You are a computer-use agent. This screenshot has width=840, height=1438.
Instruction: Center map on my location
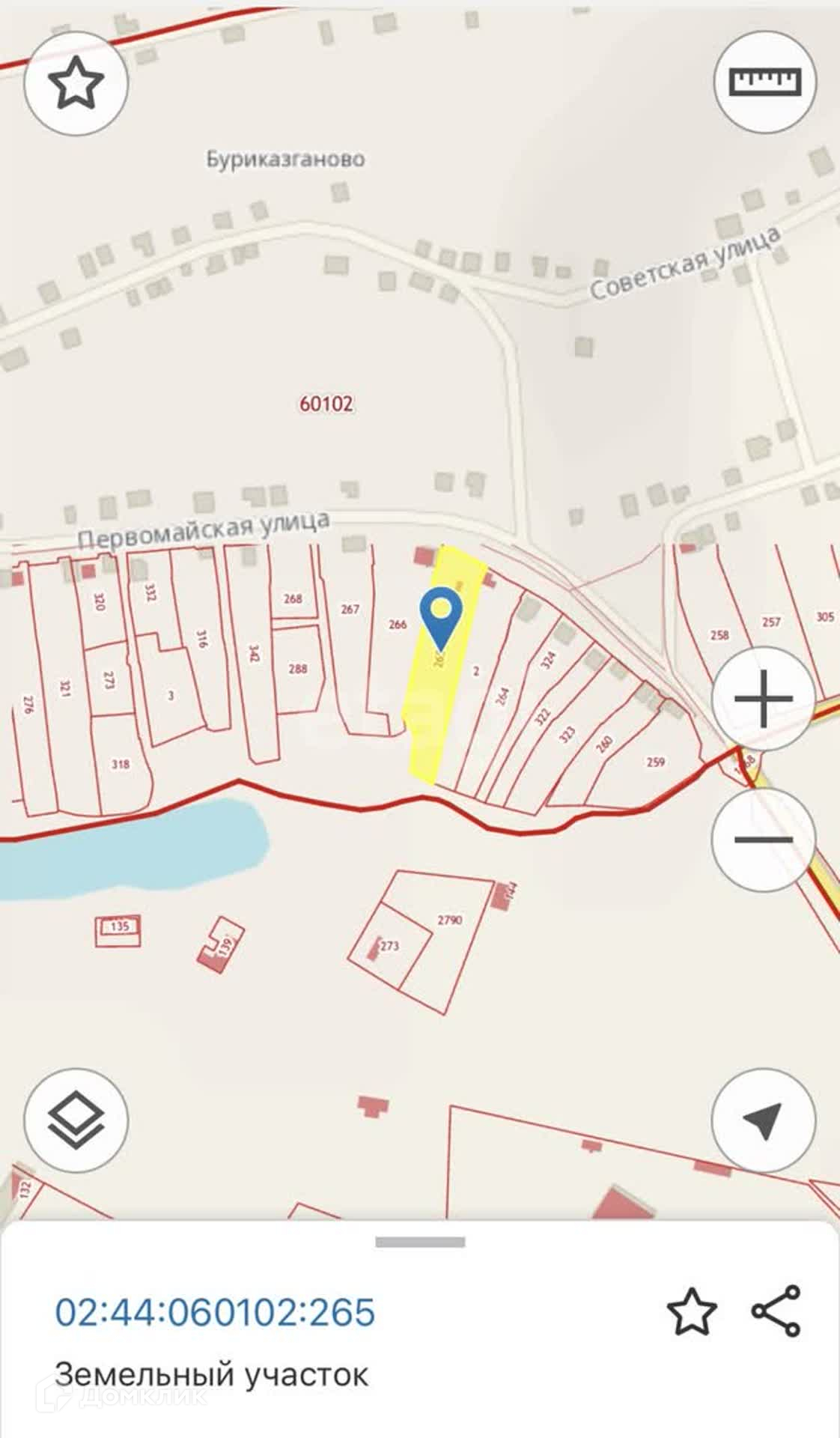pos(763,1120)
